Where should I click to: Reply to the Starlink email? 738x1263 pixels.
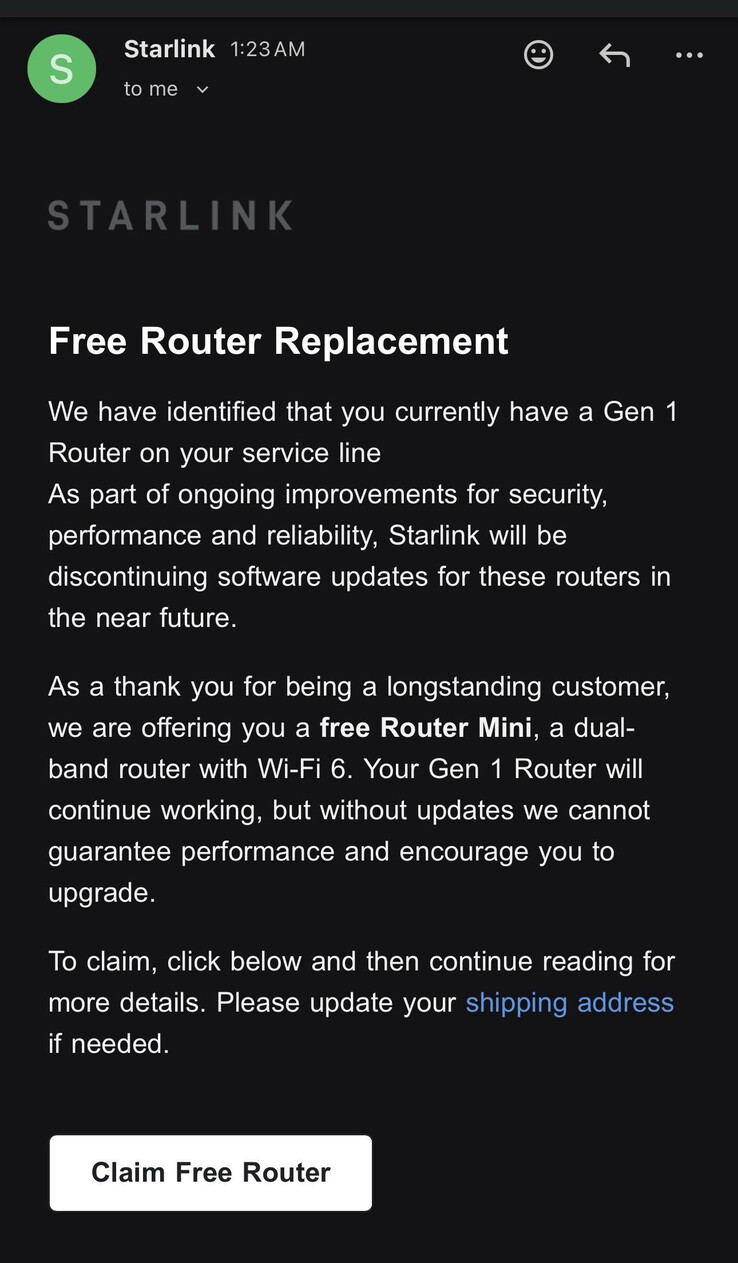coord(614,55)
